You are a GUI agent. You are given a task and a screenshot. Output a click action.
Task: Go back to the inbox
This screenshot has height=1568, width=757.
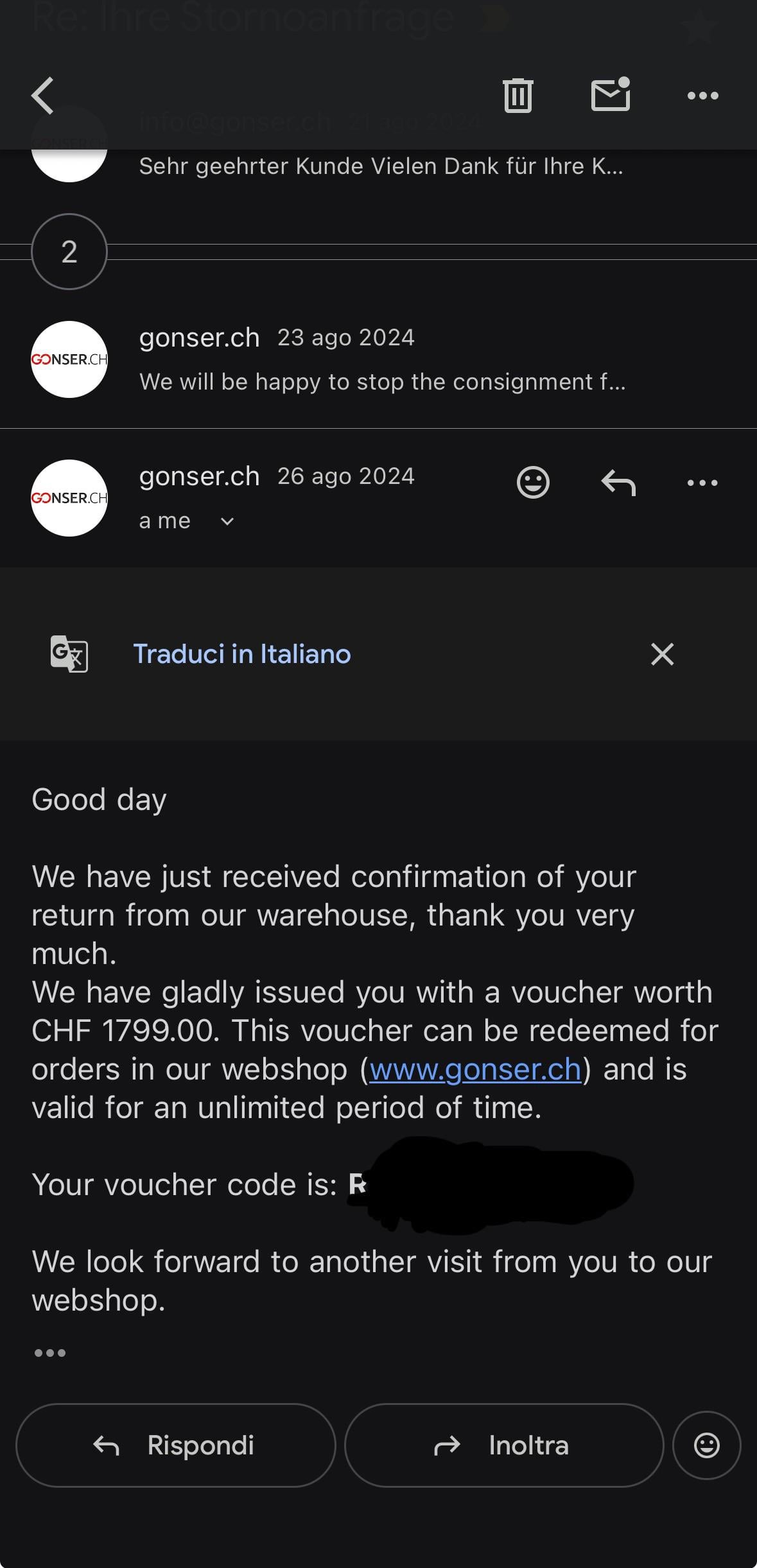(x=43, y=96)
